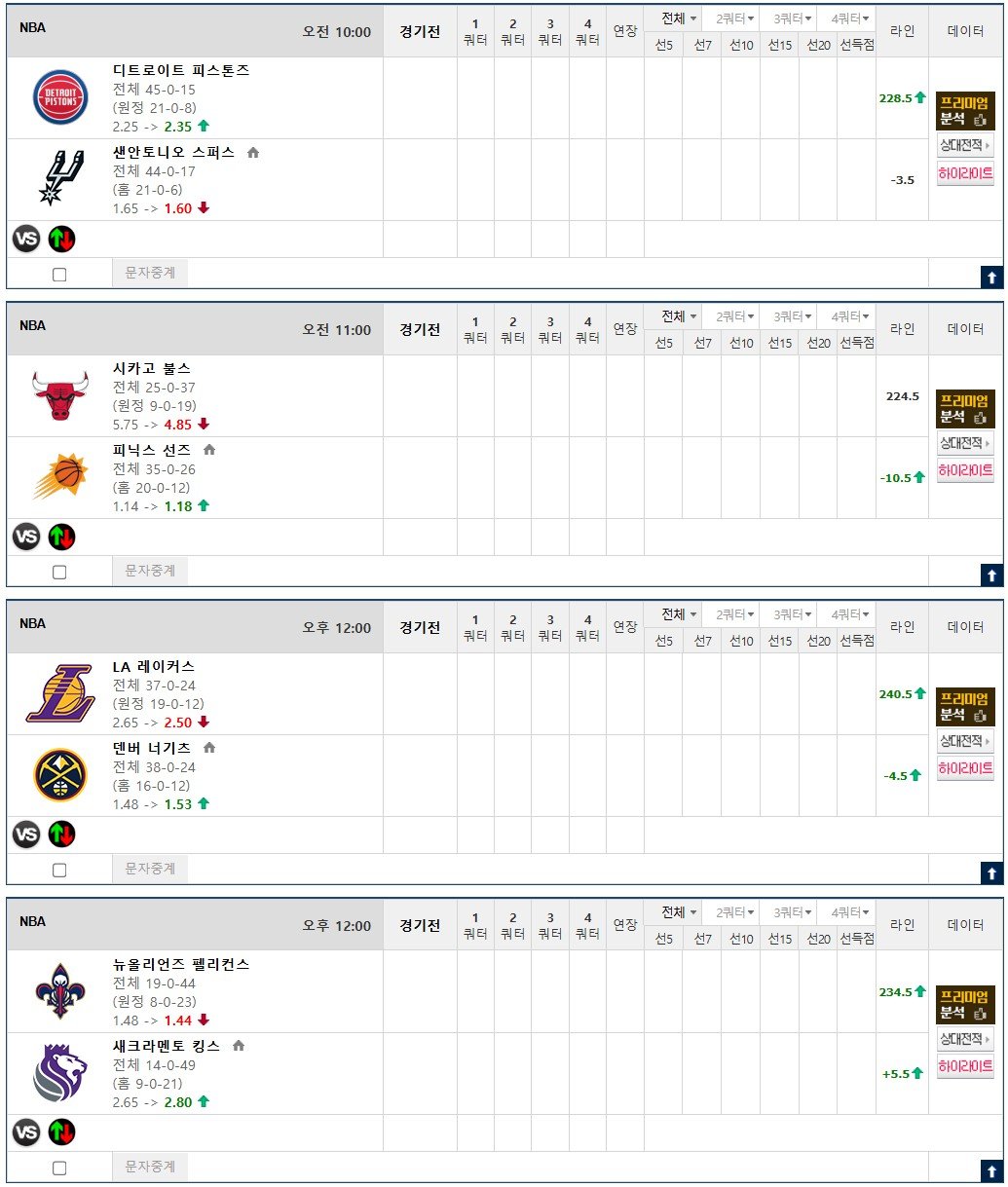Open highlights for Pistons vs Spurs game
The height and width of the screenshot is (1187, 1008).
[x=964, y=174]
